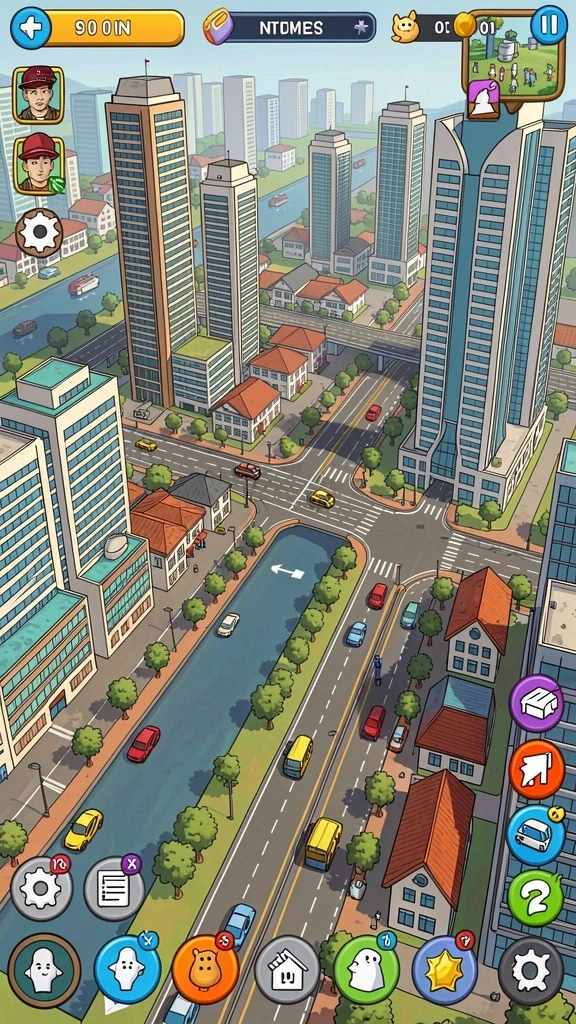Open the gray gear with red badge
The image size is (576, 1024).
coord(42,889)
